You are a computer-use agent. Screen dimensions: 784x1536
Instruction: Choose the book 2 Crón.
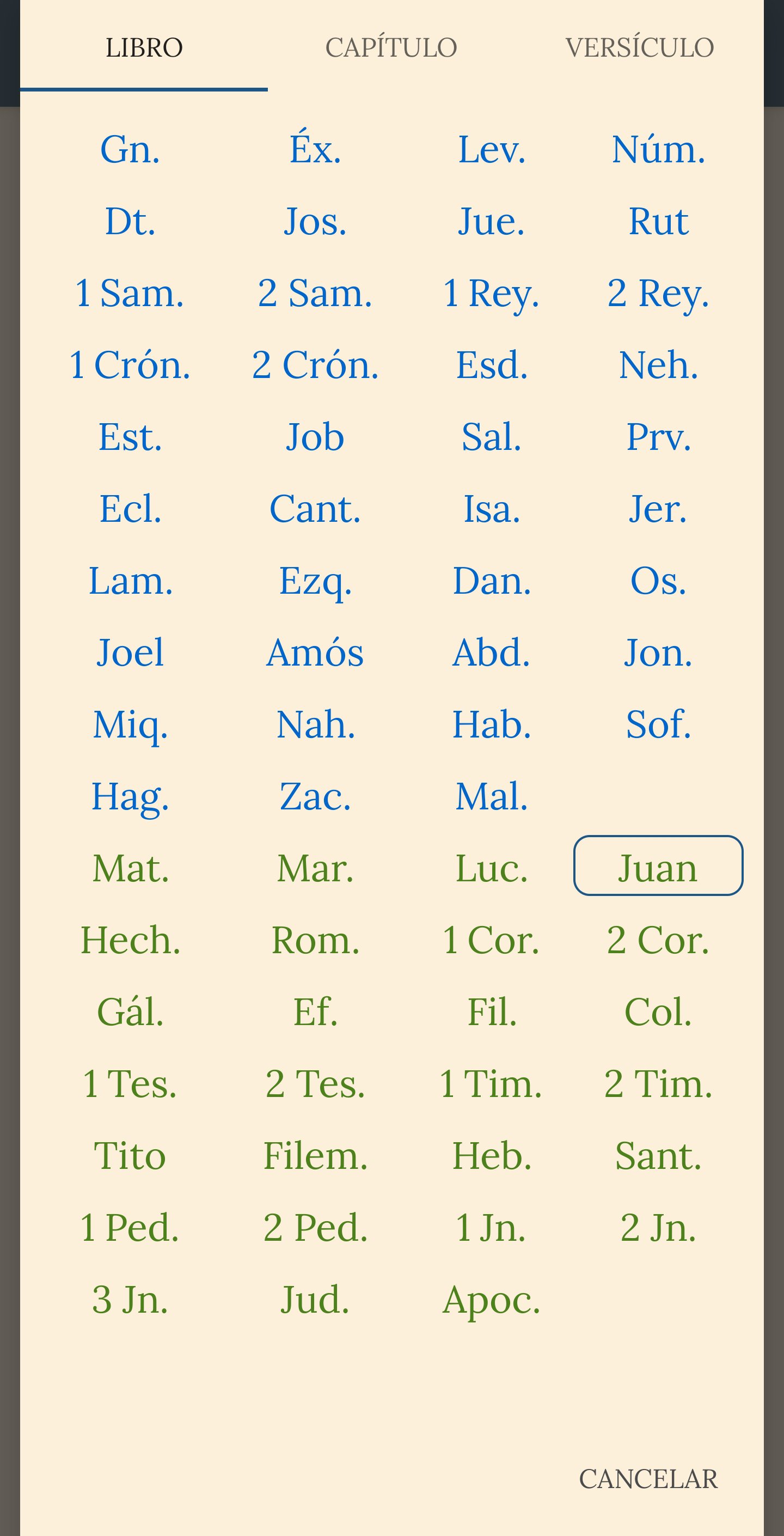tap(315, 364)
